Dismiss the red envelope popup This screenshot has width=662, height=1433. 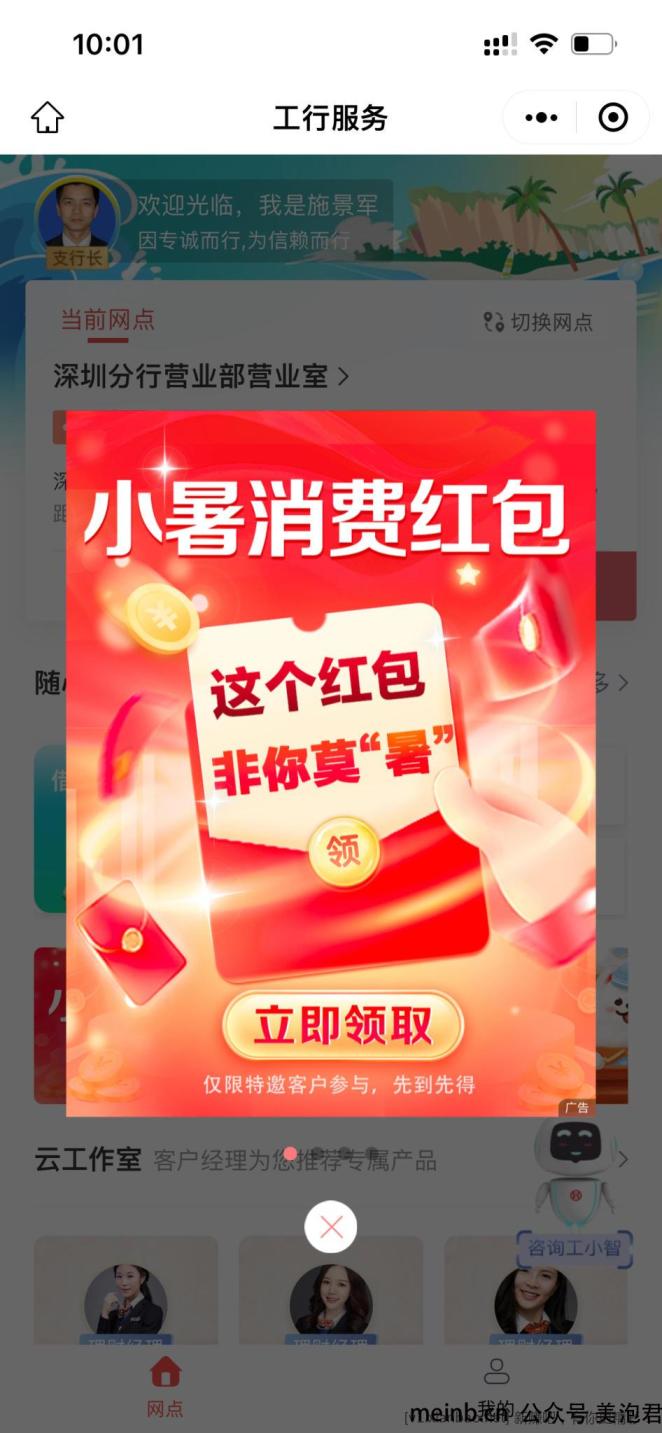coord(331,1227)
